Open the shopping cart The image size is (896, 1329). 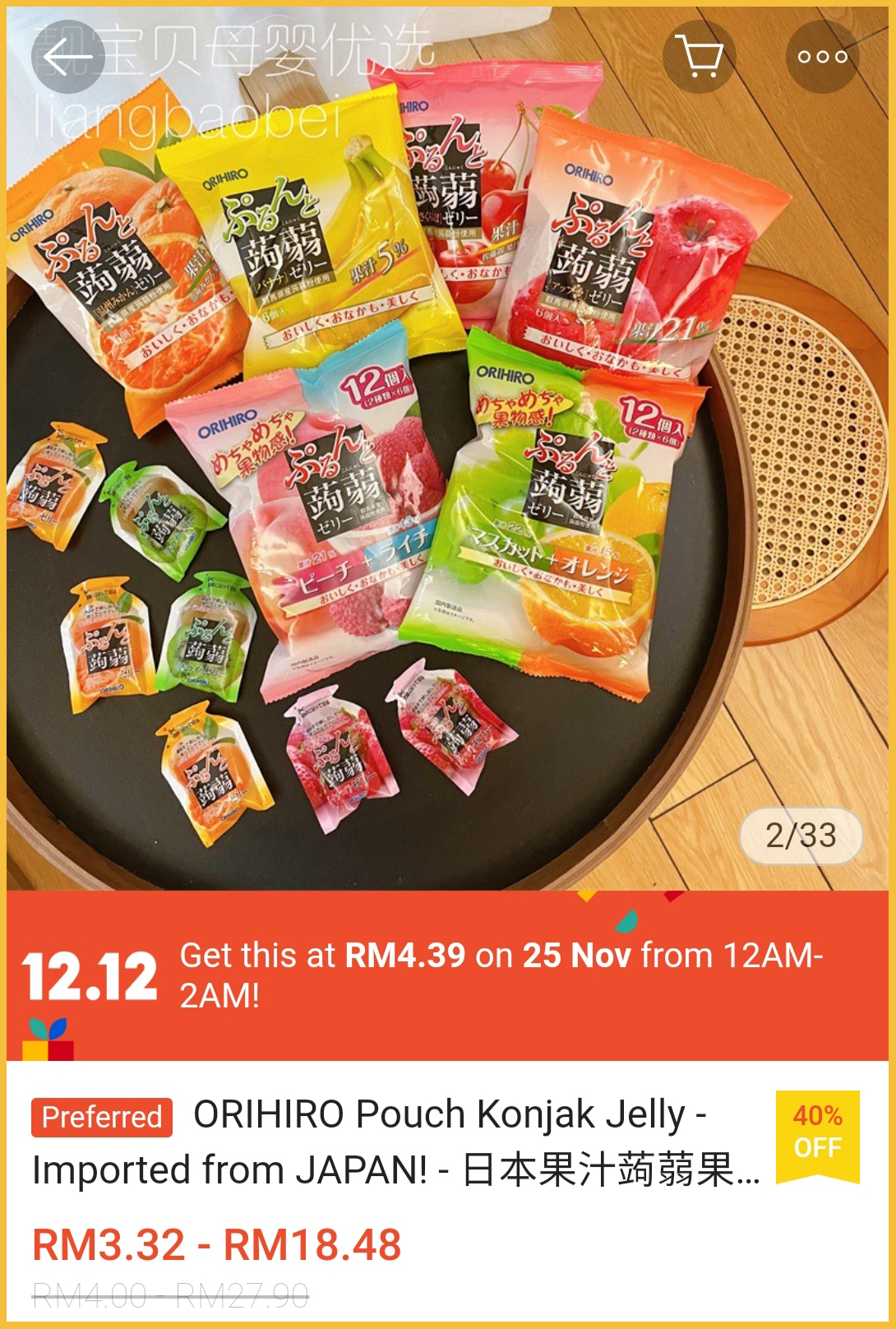pyautogui.click(x=700, y=57)
